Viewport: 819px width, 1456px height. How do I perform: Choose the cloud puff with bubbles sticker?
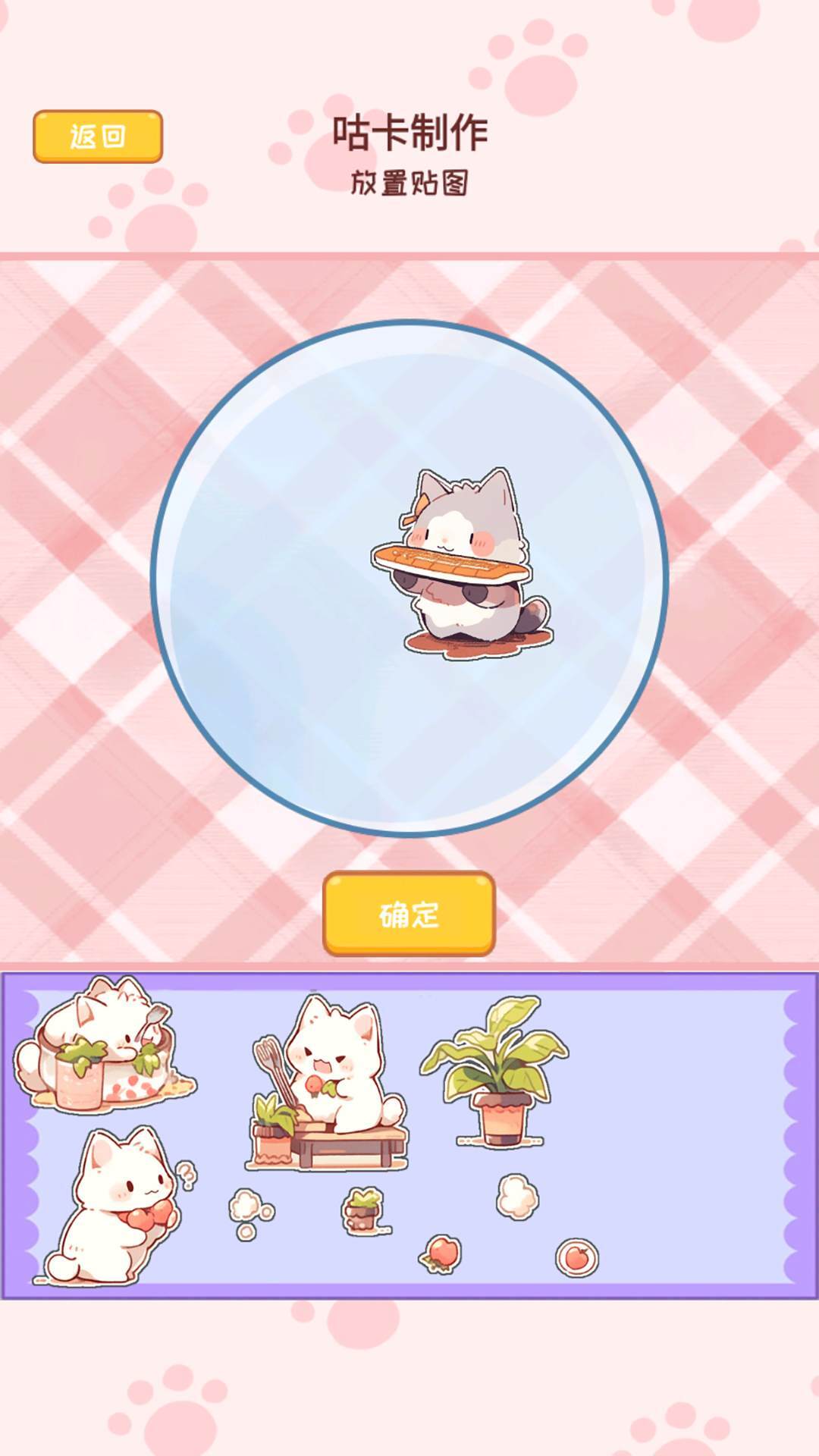tap(249, 1211)
